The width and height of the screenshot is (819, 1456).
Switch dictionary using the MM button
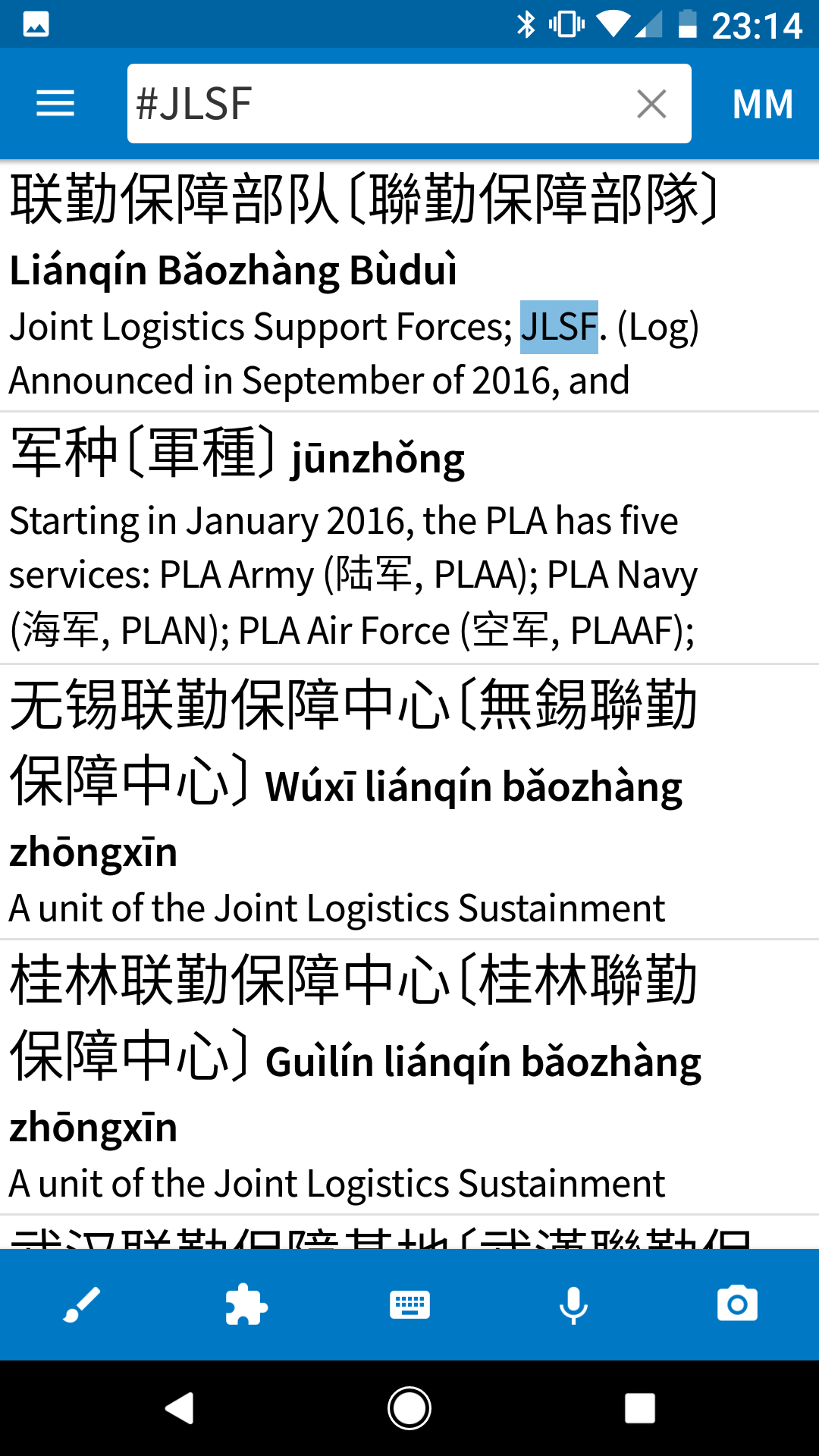(763, 104)
